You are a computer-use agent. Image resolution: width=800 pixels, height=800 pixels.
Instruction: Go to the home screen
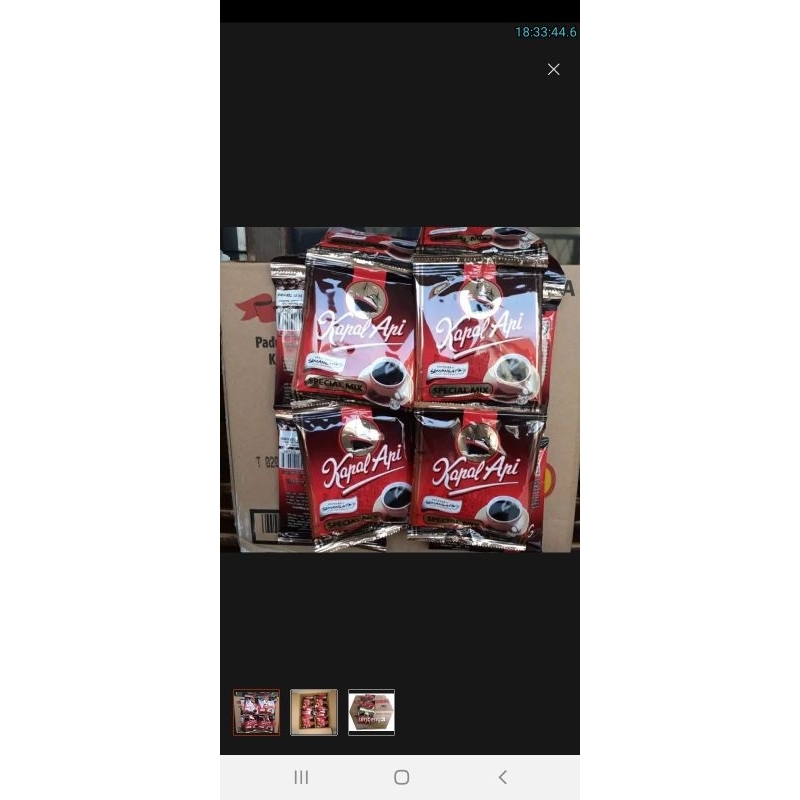point(402,777)
